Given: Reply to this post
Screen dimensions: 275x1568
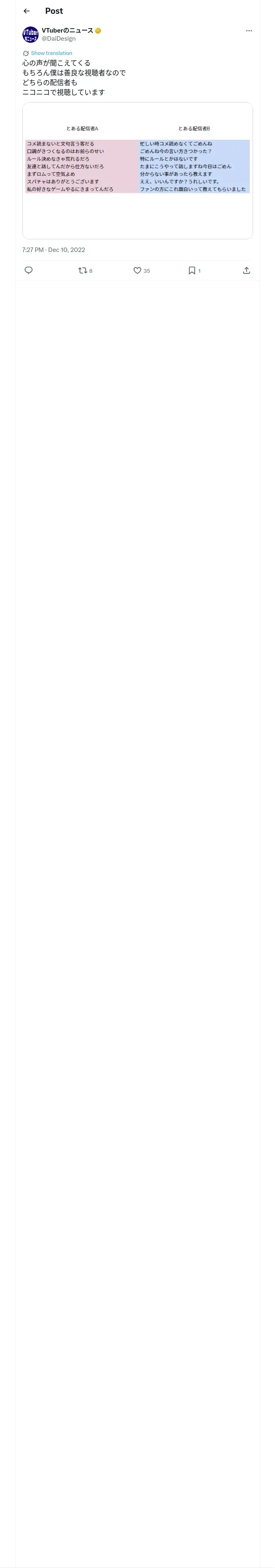Looking at the screenshot, I should click(28, 270).
